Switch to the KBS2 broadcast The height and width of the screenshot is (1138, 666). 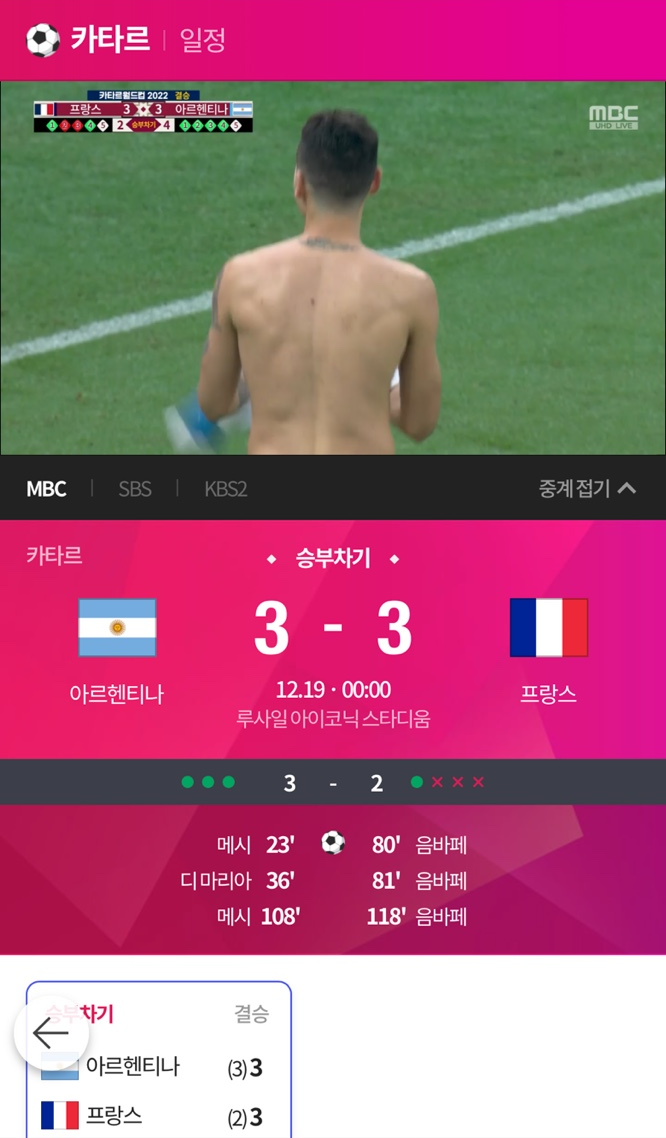point(226,489)
